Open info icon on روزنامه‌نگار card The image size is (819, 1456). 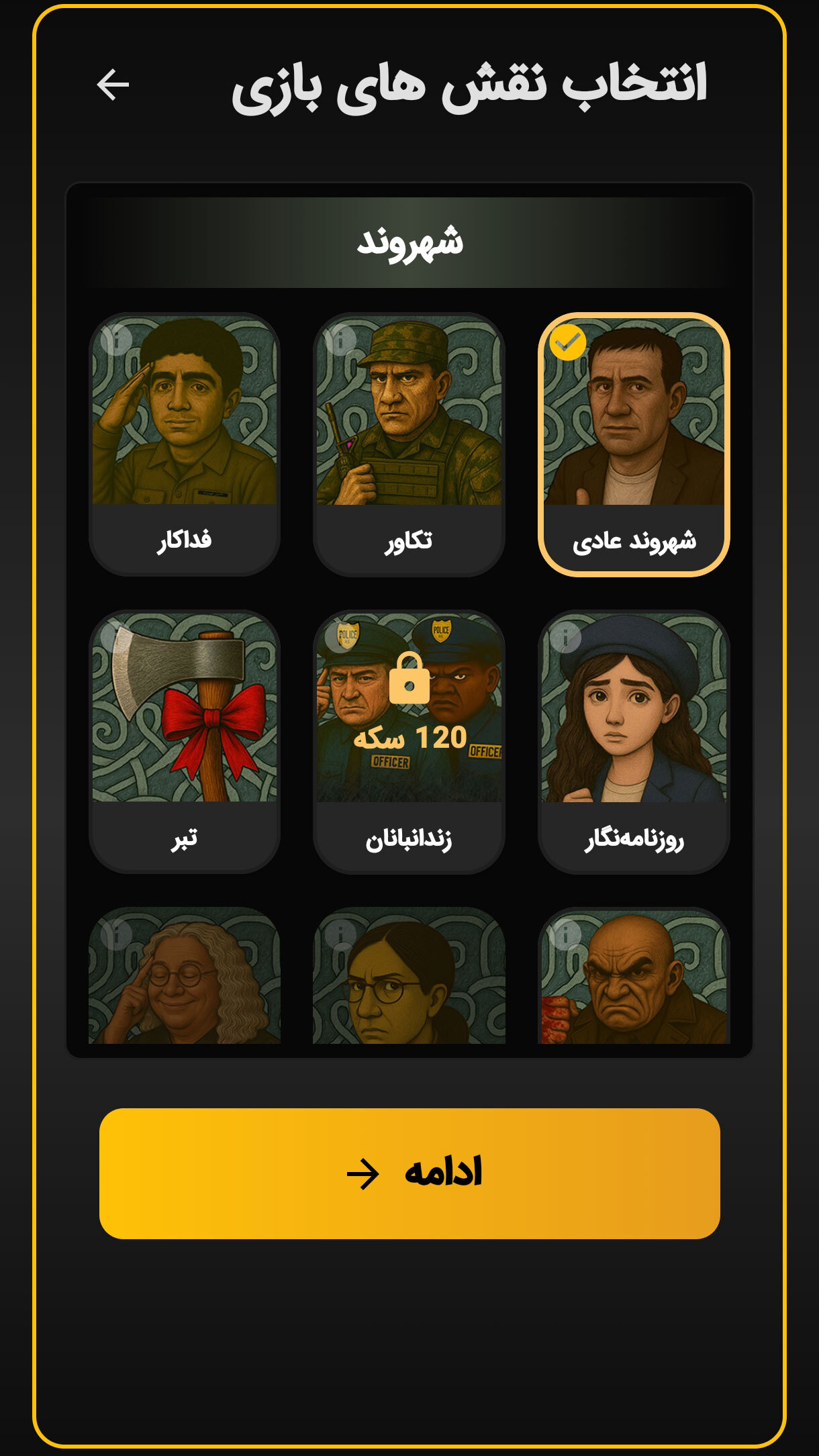coord(566,638)
